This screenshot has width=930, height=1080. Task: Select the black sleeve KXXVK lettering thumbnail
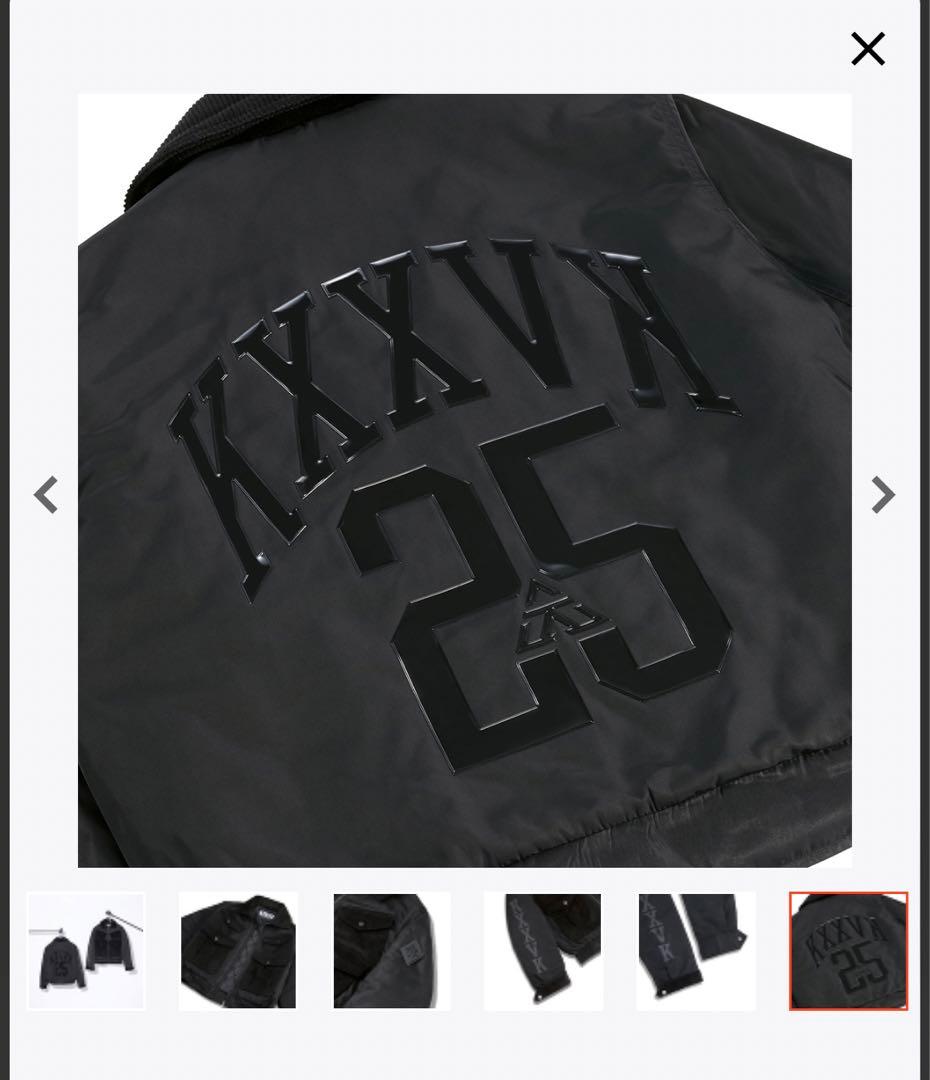tap(543, 951)
